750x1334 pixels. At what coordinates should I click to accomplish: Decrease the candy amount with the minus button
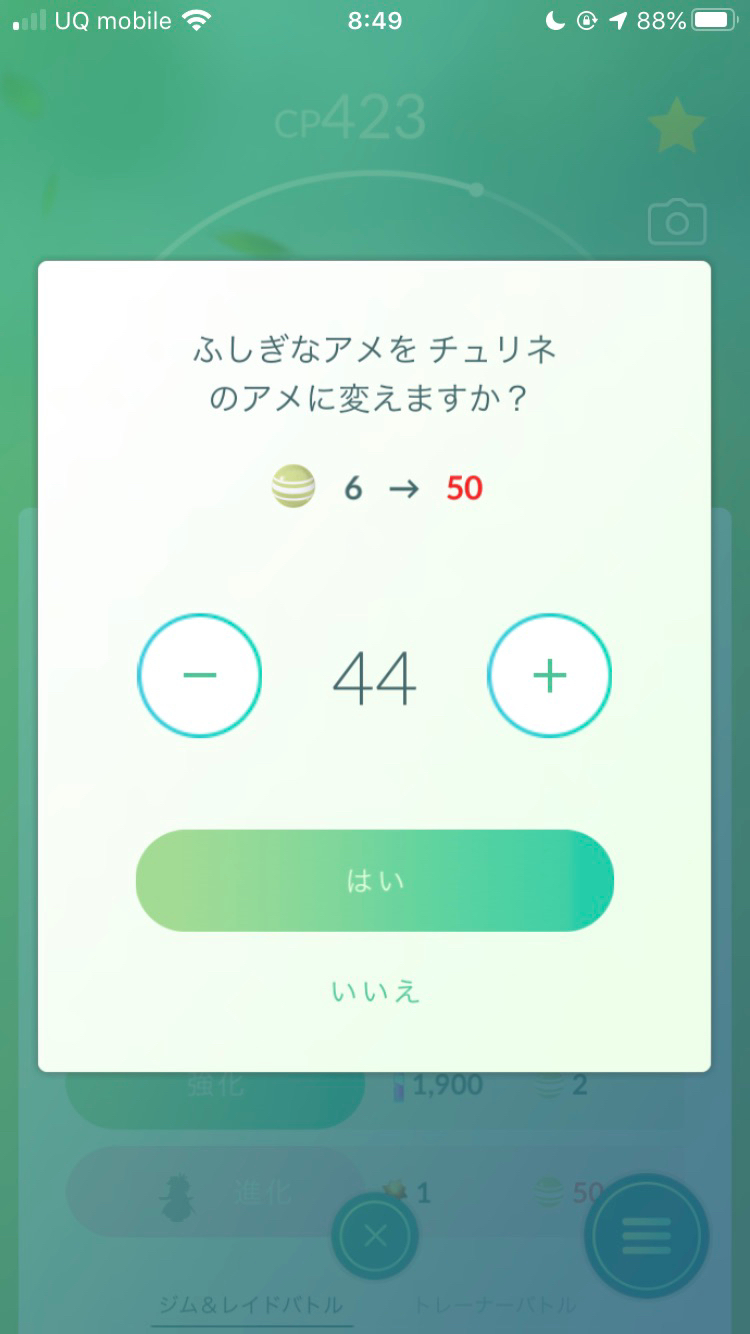(x=199, y=676)
